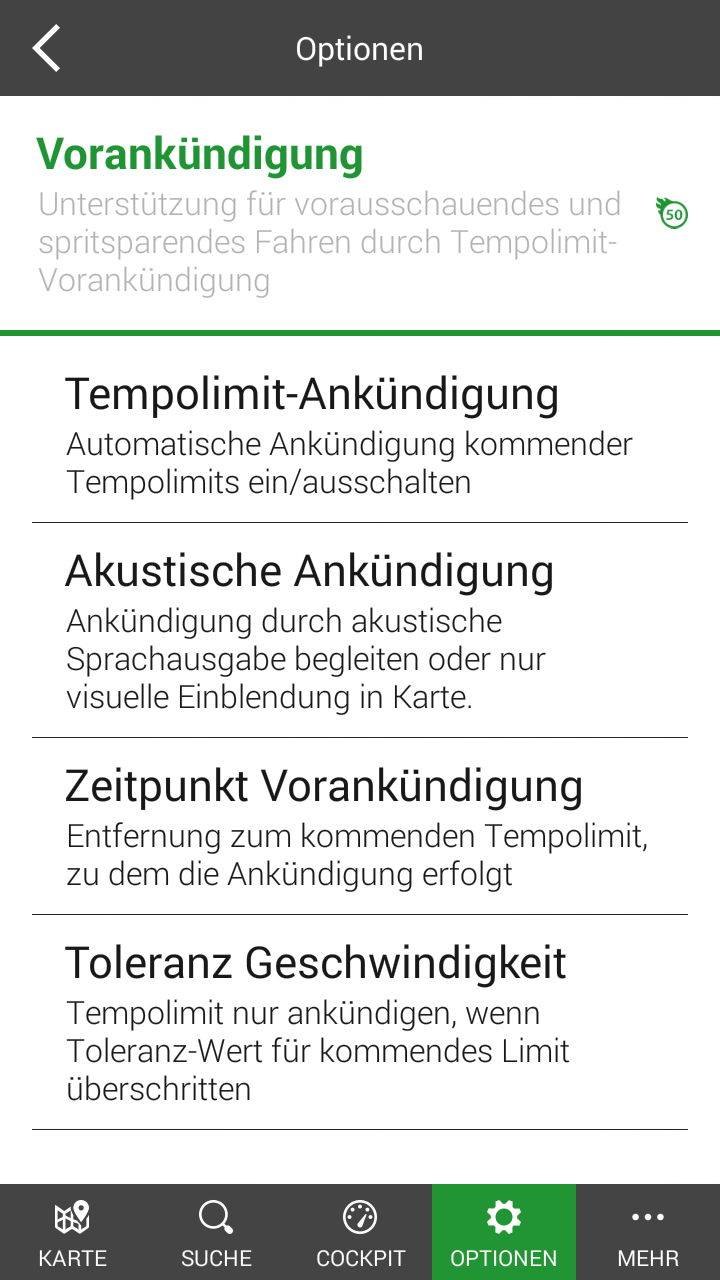Switch to the Suche tab

click(x=216, y=1233)
